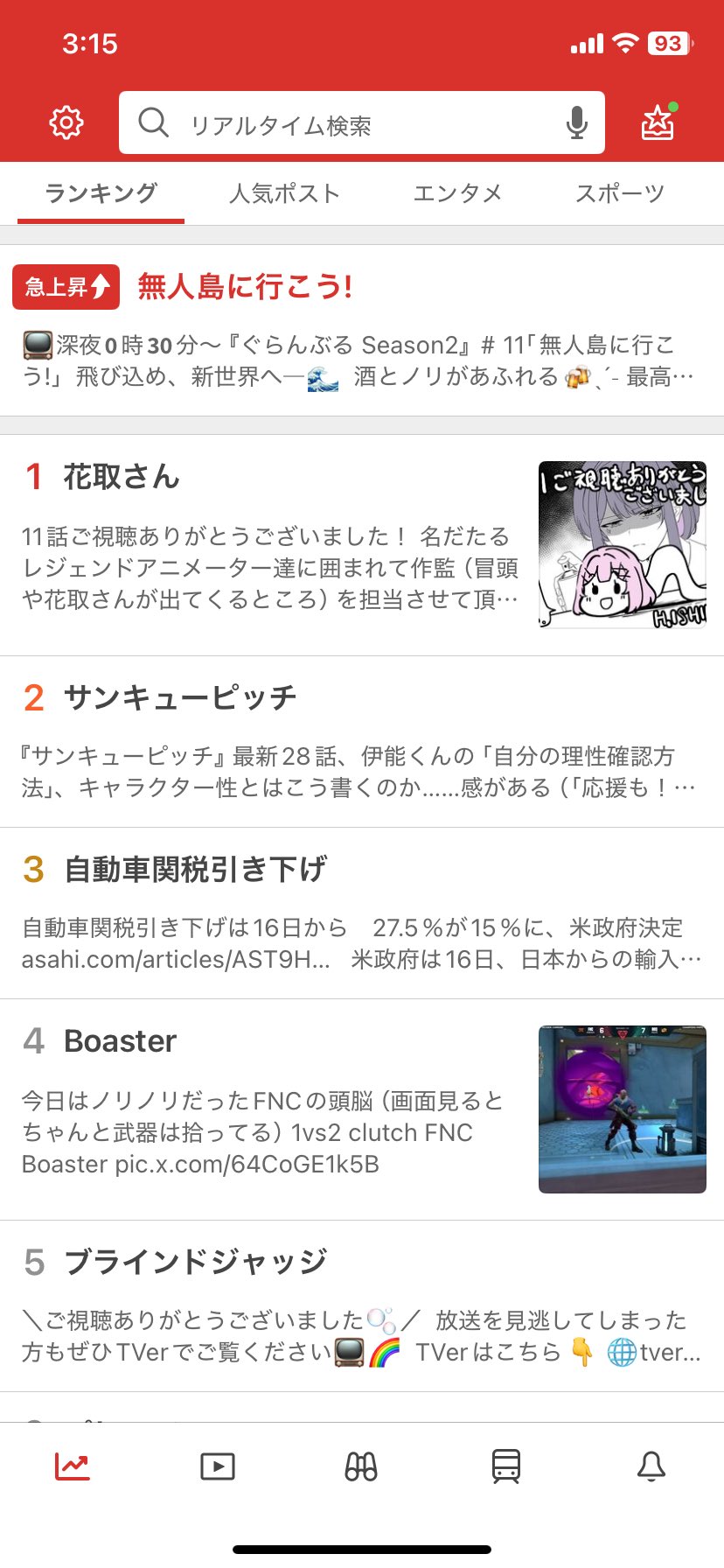Open the settings gear icon
Screen dimensions: 724x1568
click(x=66, y=123)
